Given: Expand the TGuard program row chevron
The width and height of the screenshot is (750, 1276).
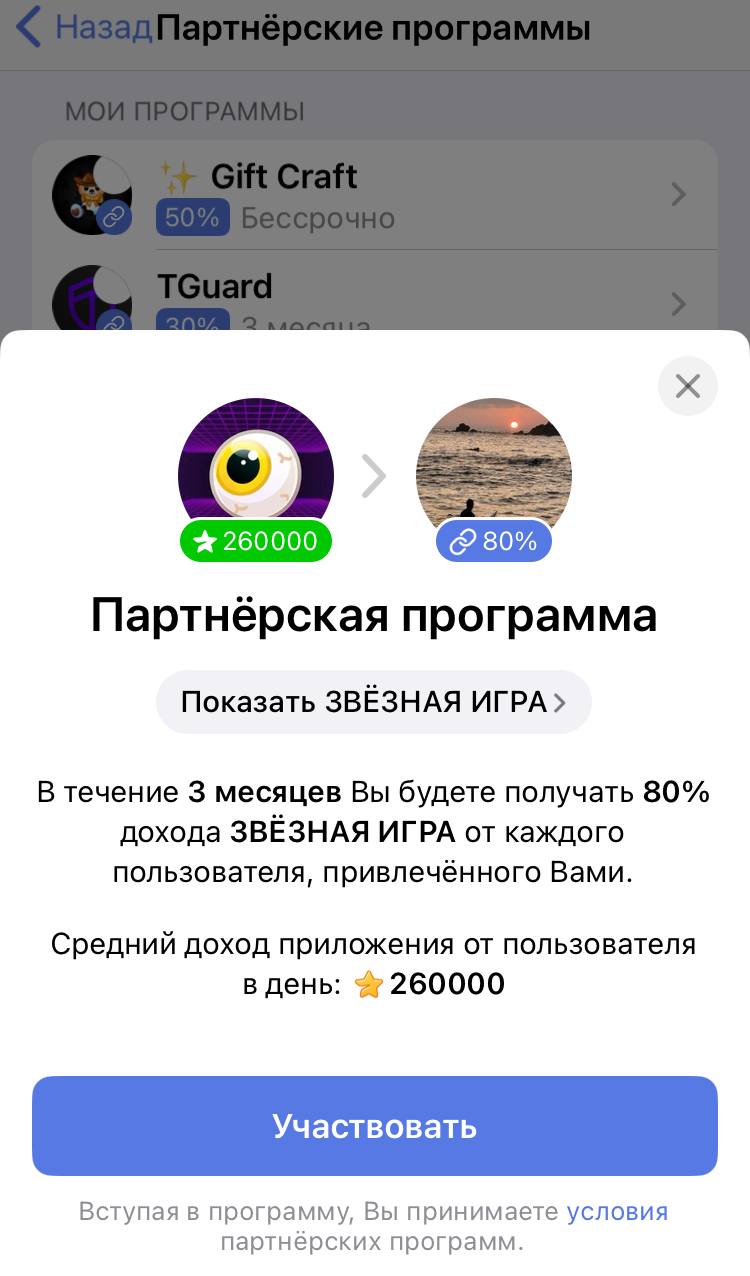Looking at the screenshot, I should (x=679, y=304).
